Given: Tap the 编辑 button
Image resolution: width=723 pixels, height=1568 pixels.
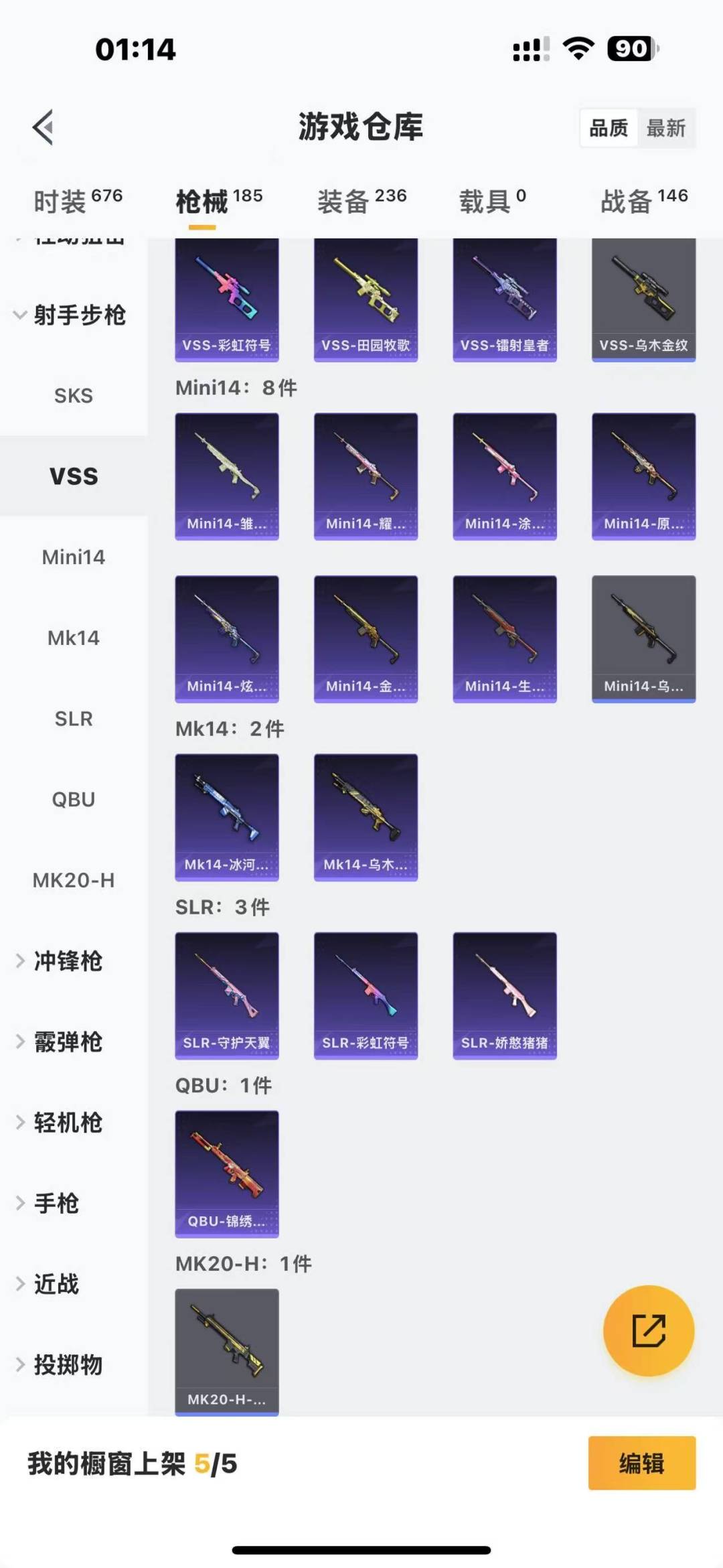Looking at the screenshot, I should click(641, 1464).
